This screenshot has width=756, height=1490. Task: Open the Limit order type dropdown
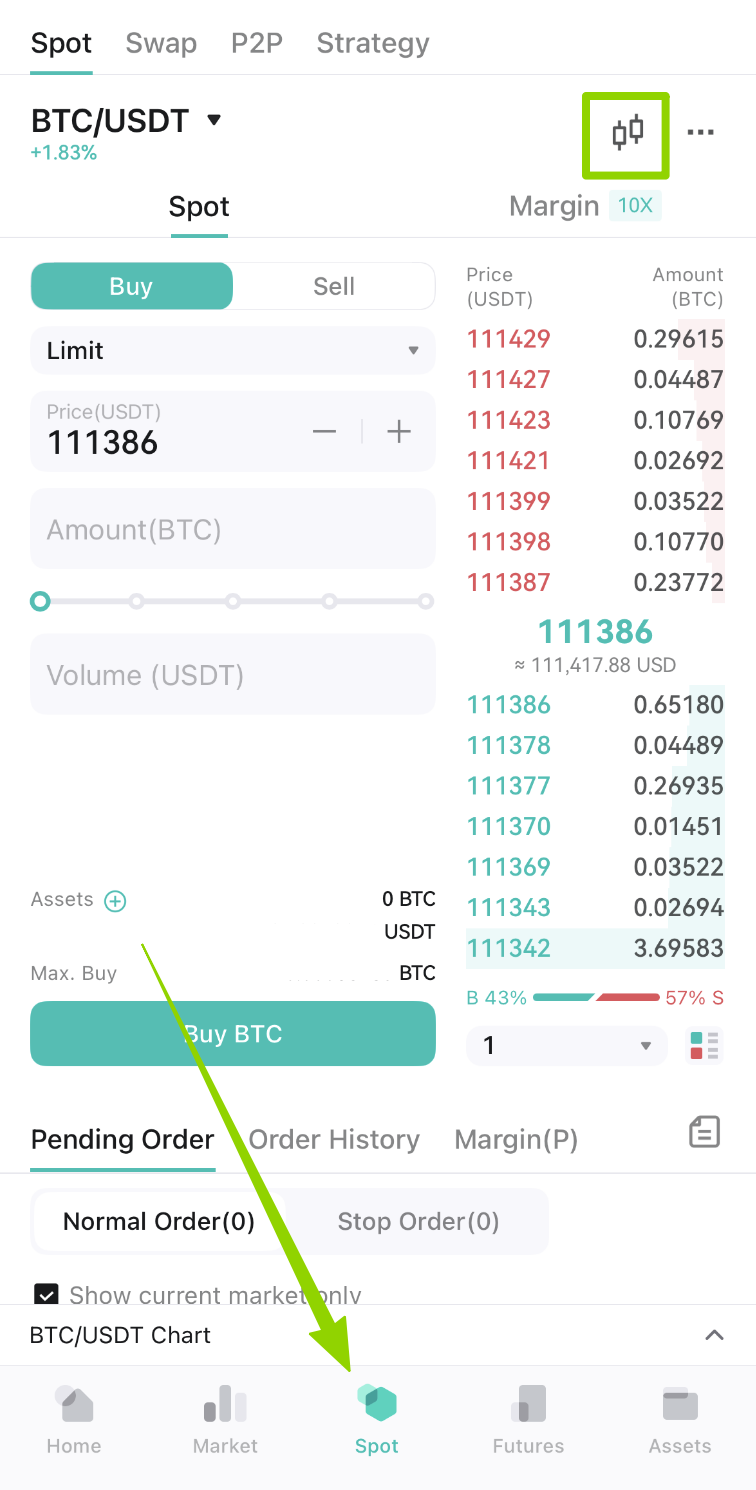(x=232, y=351)
